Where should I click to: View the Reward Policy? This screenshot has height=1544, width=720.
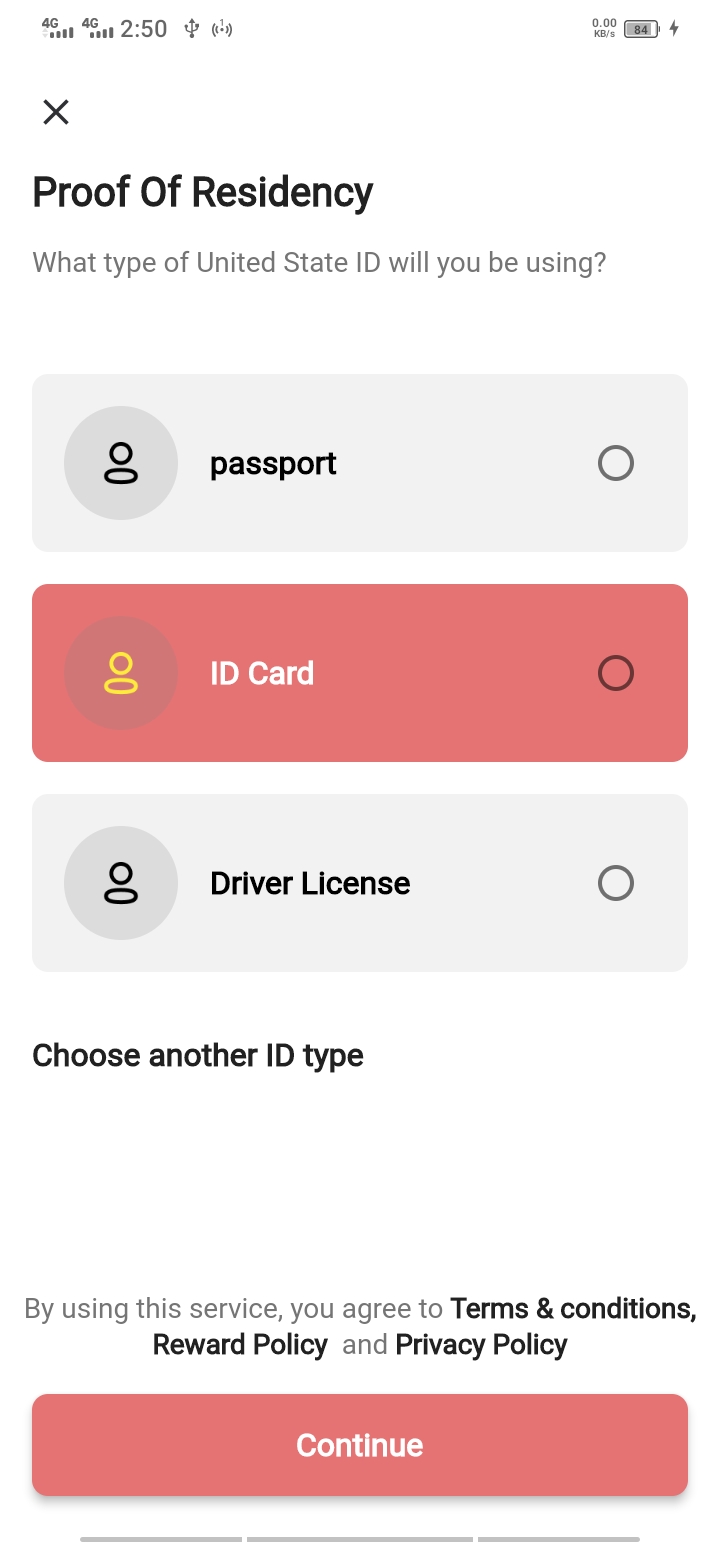coord(240,1345)
